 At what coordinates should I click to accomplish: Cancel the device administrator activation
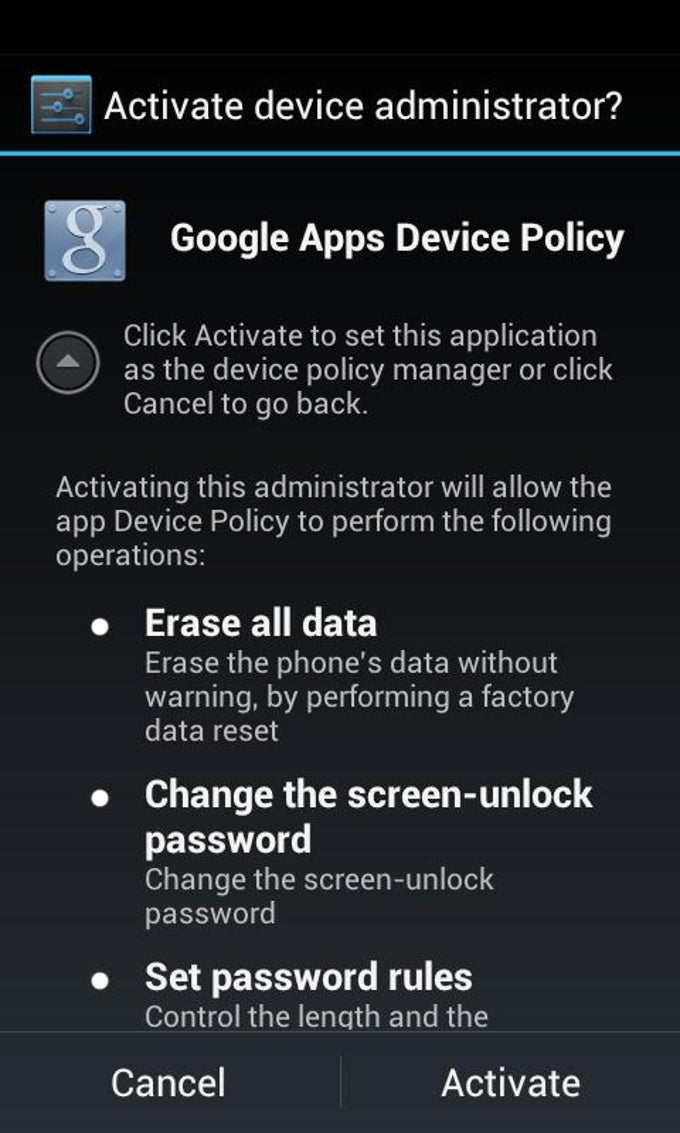point(168,1083)
